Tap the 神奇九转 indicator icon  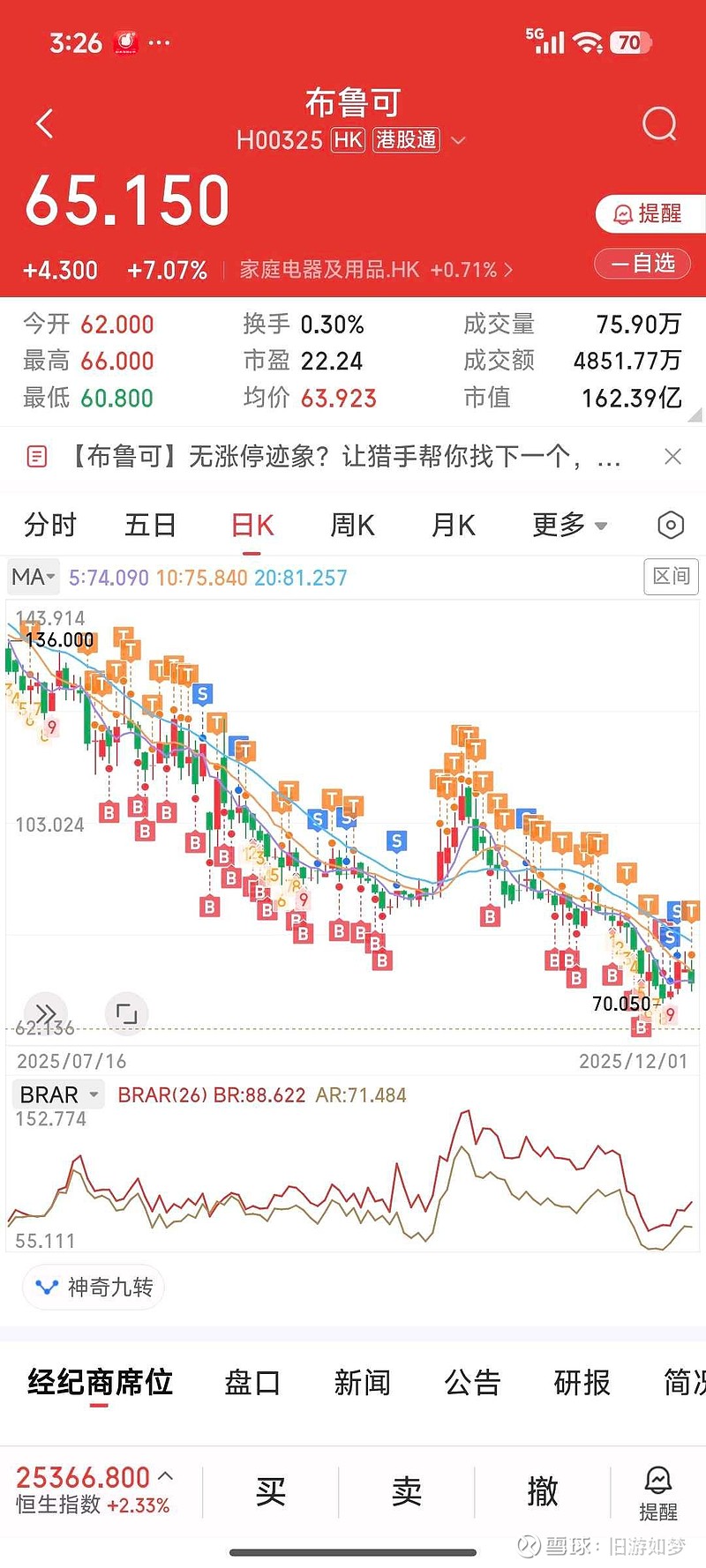click(47, 1288)
